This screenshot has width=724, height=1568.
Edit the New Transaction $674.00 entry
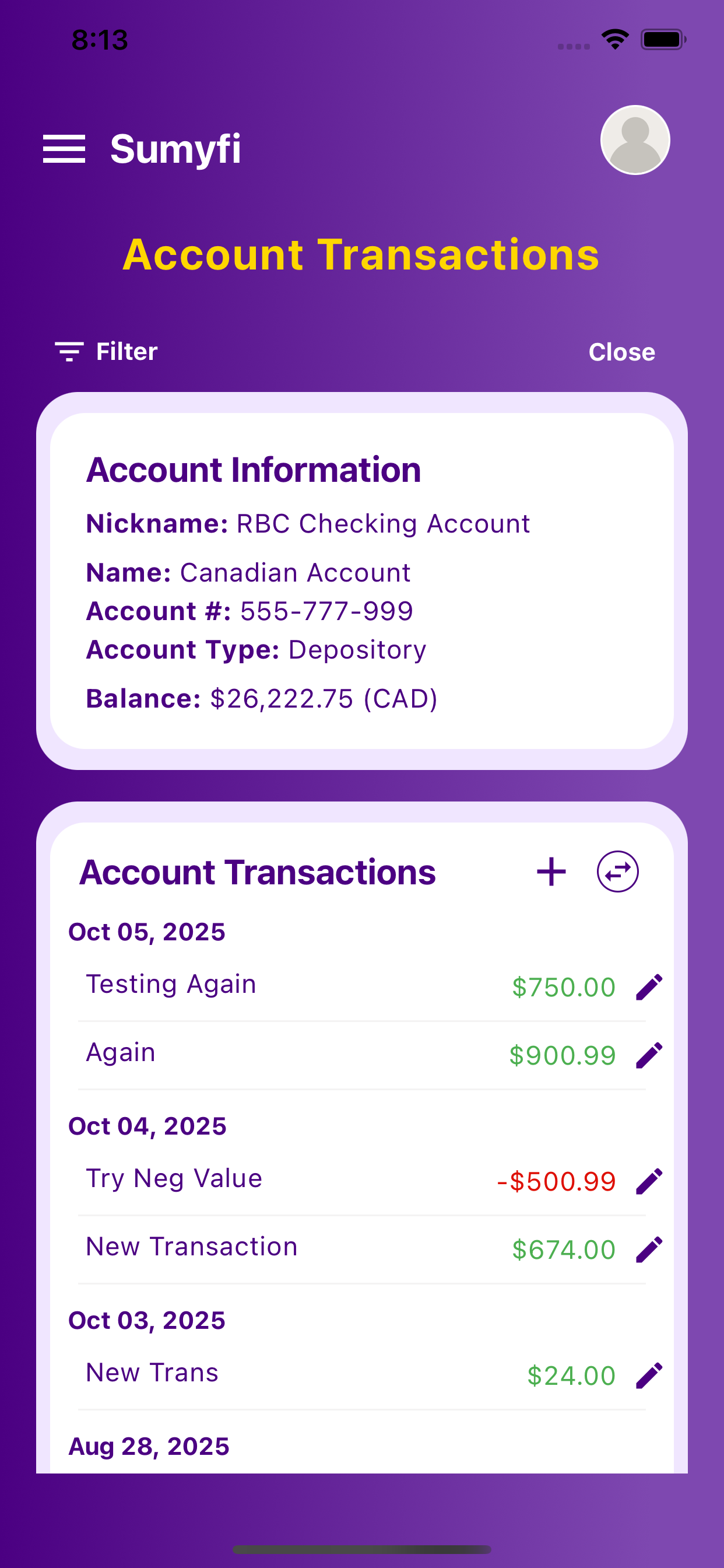649,1249
